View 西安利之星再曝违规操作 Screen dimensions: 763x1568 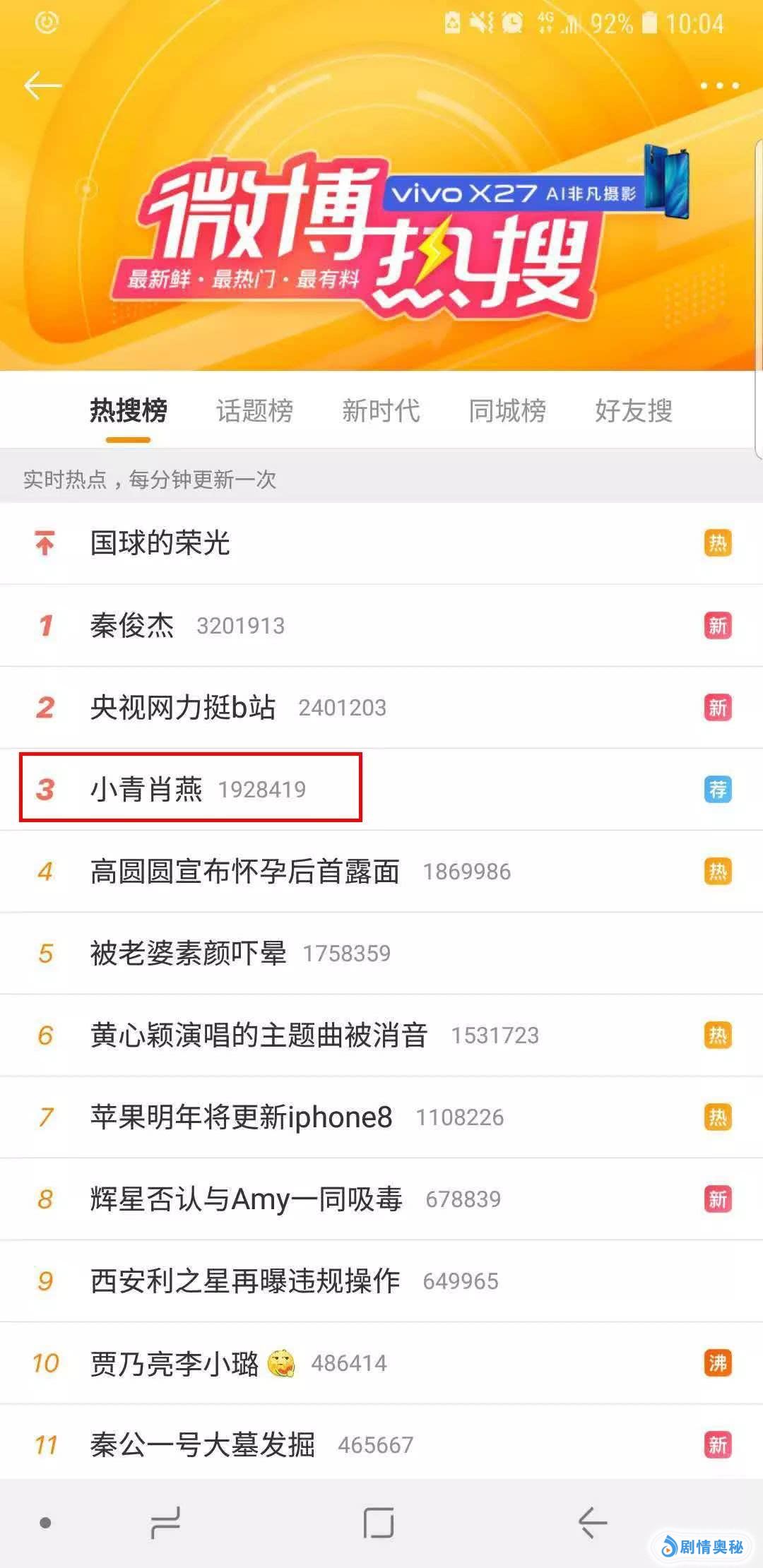244,1281
